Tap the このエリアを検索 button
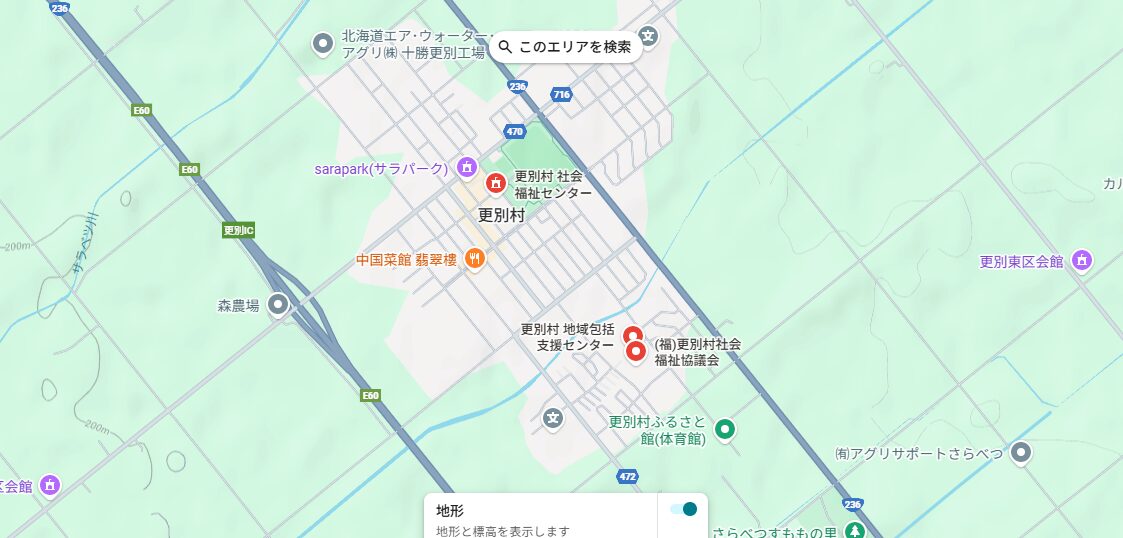This screenshot has height=538, width=1123. coord(565,46)
